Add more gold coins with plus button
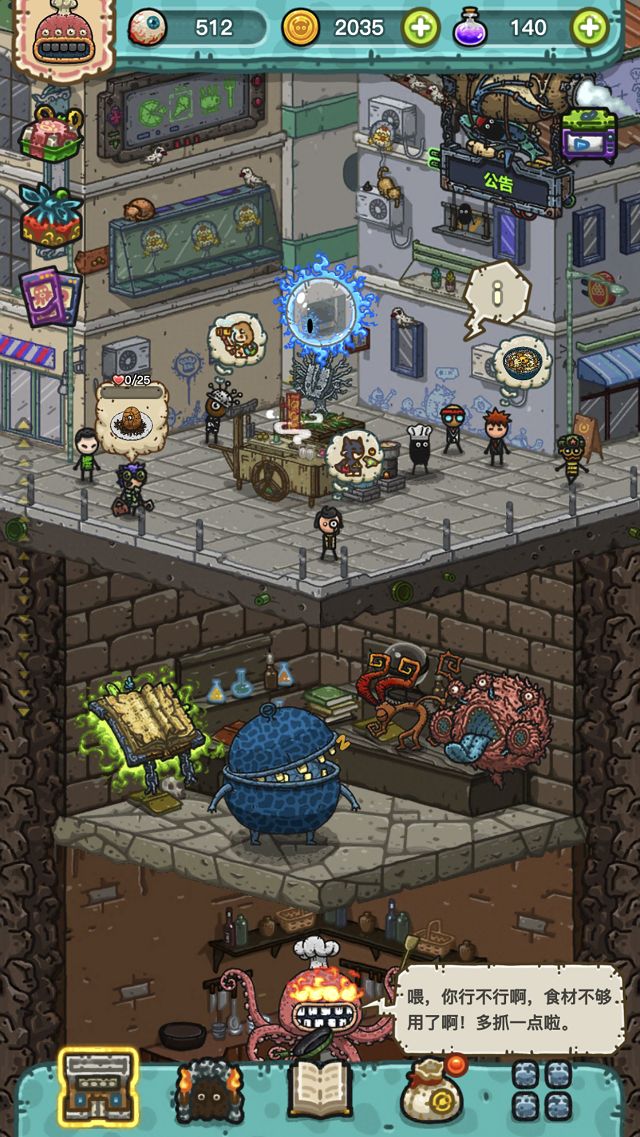Viewport: 640px width, 1137px height. tap(421, 28)
